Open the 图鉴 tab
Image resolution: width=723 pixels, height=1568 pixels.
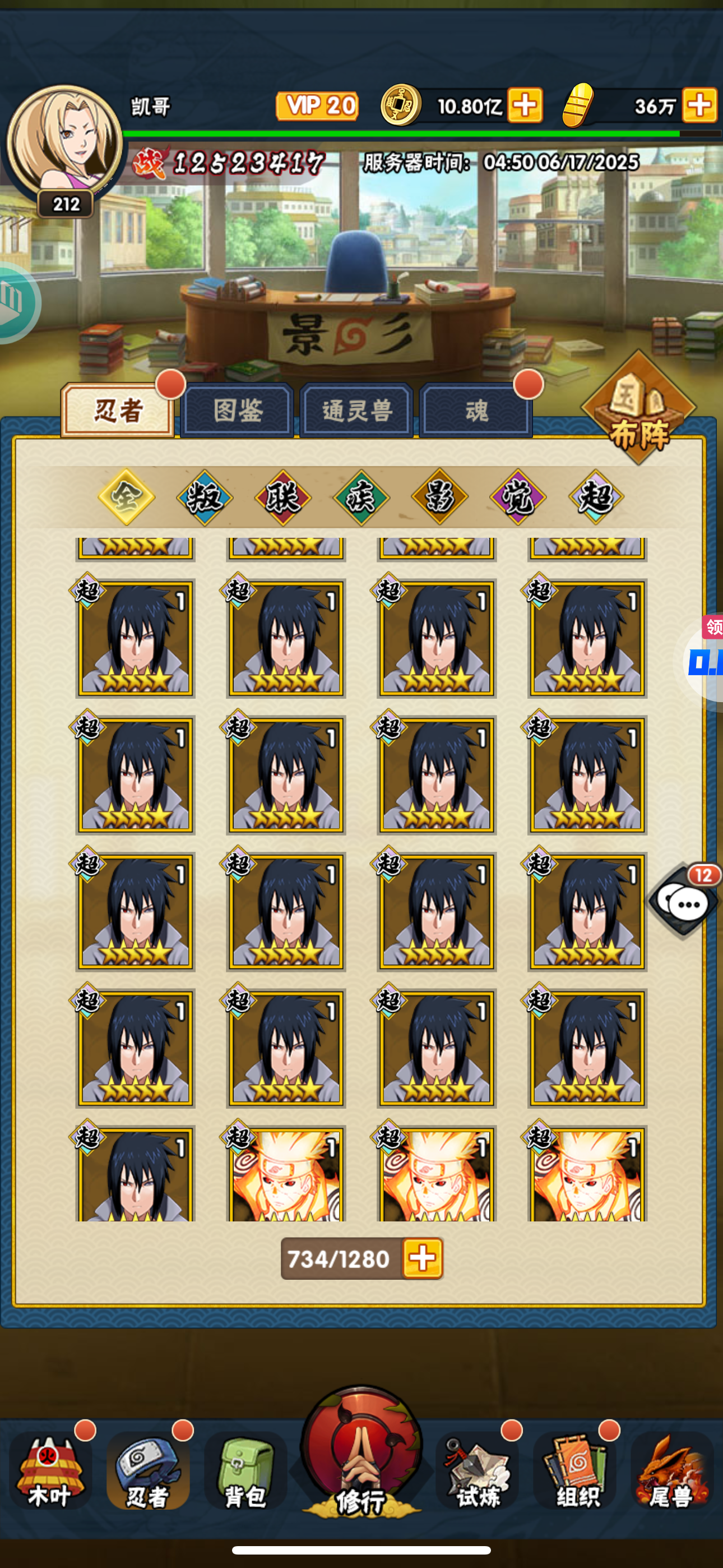(237, 411)
